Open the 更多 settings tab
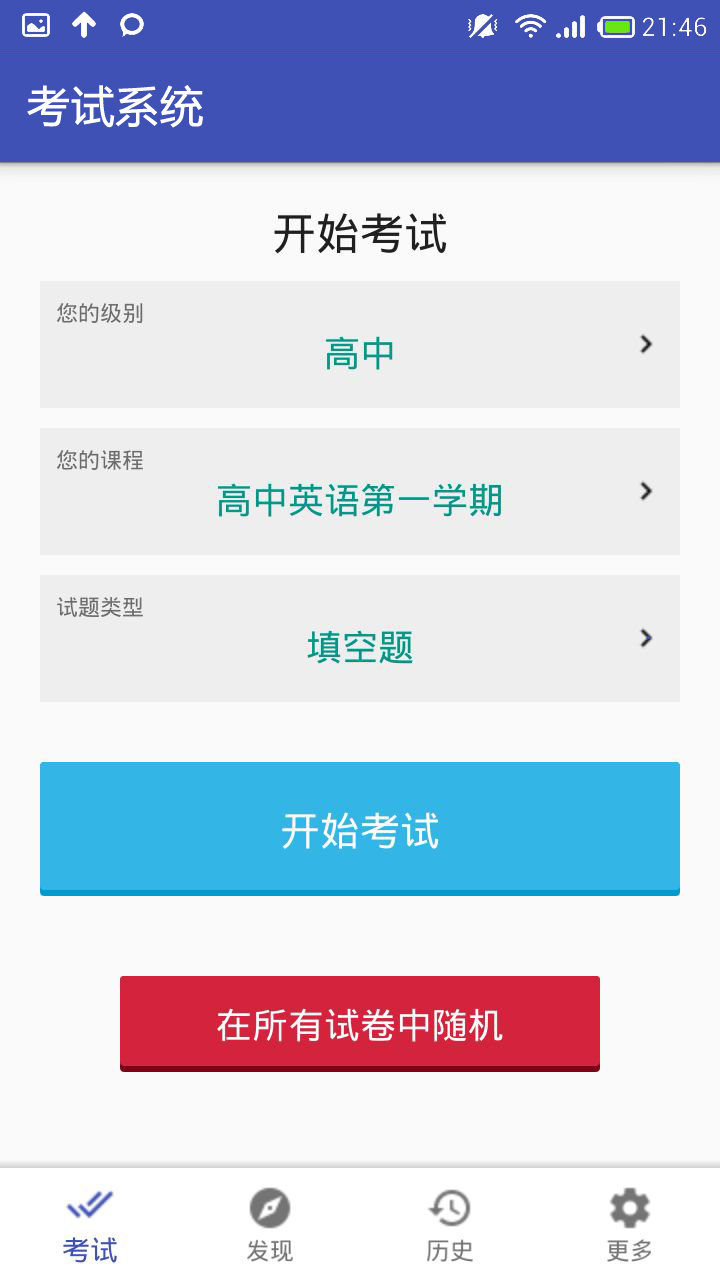The width and height of the screenshot is (720, 1280). [x=630, y=1225]
